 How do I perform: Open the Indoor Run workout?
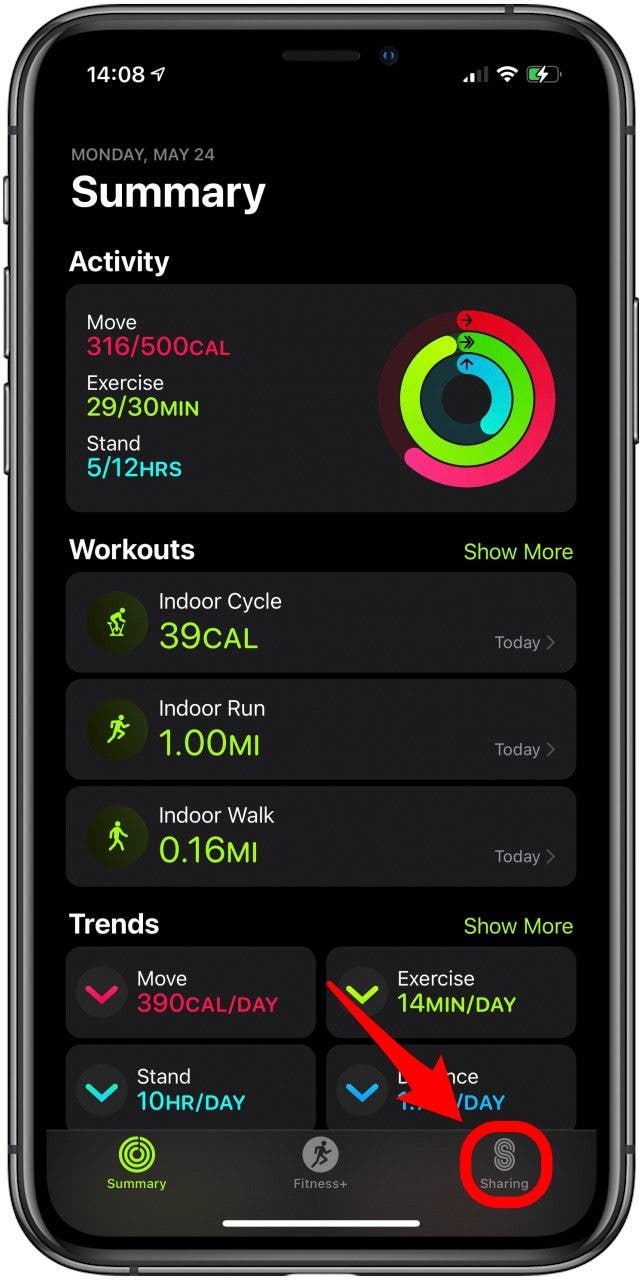click(x=320, y=729)
